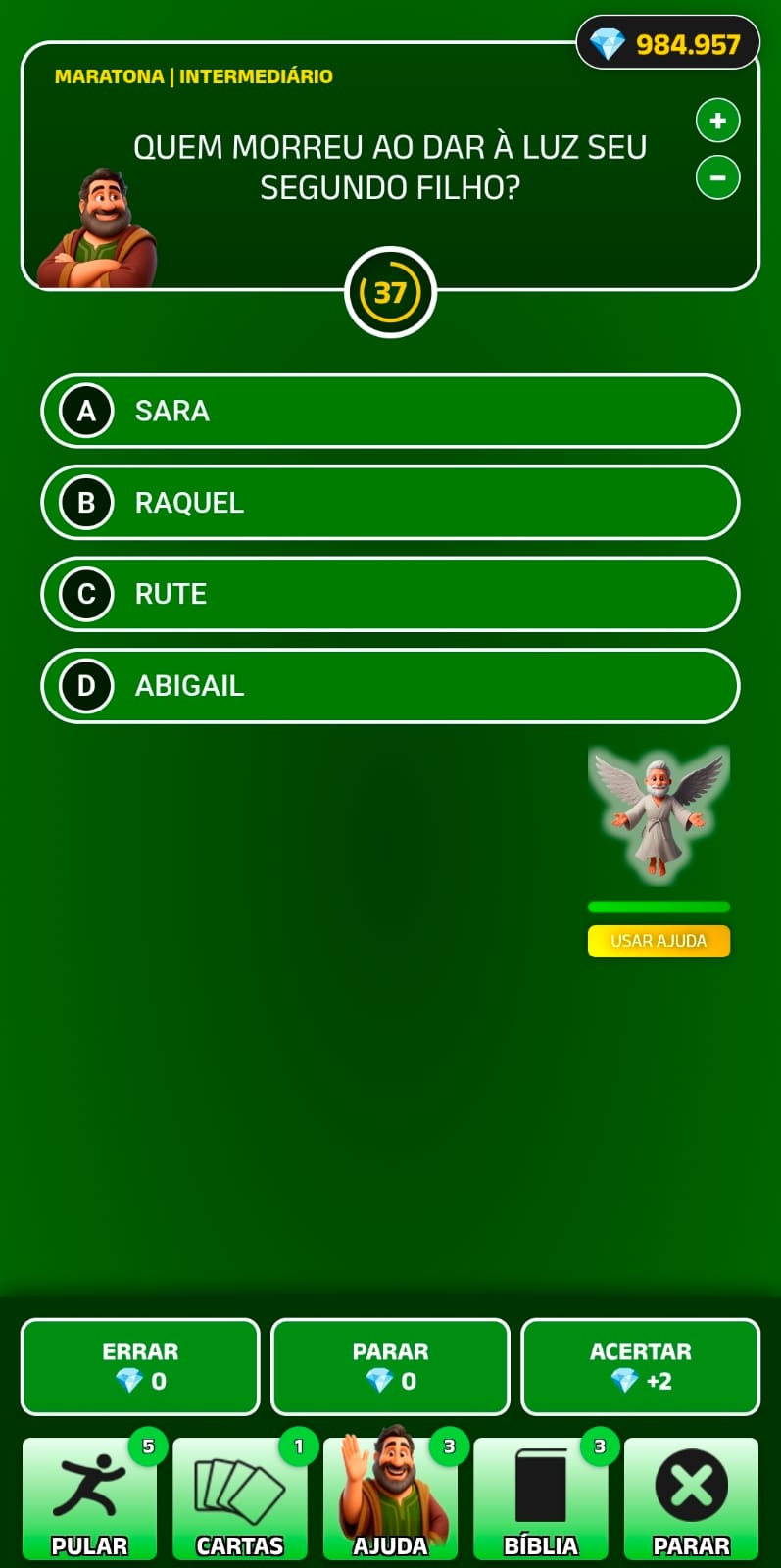The width and height of the screenshot is (781, 1568).
Task: Ask for Ajuda from the character
Action: point(390,1497)
